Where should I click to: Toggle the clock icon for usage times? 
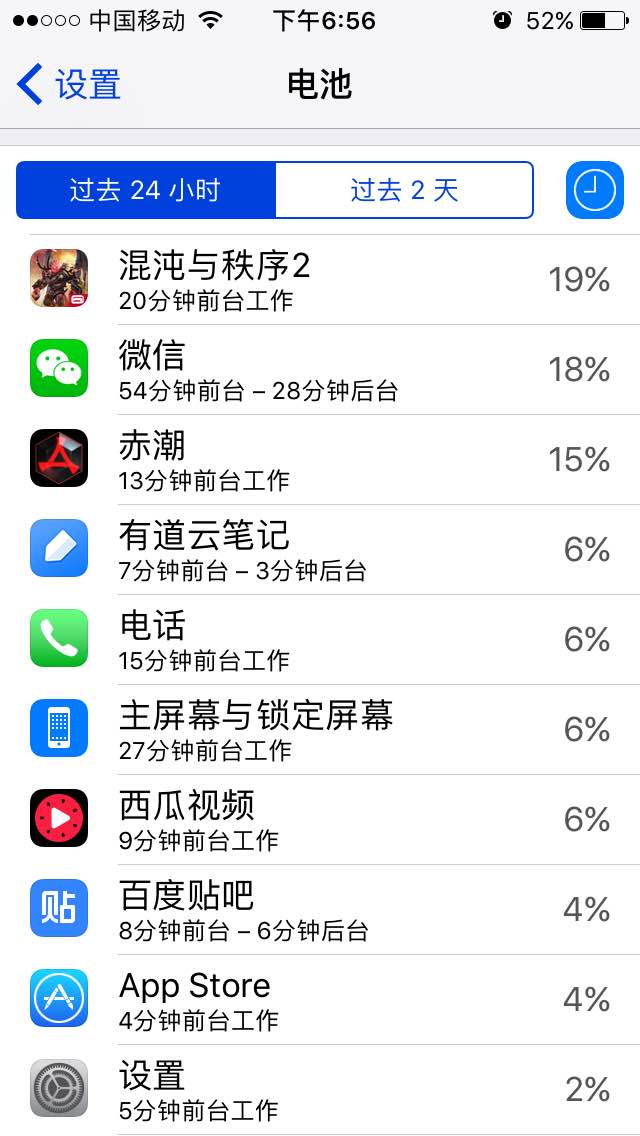click(594, 190)
